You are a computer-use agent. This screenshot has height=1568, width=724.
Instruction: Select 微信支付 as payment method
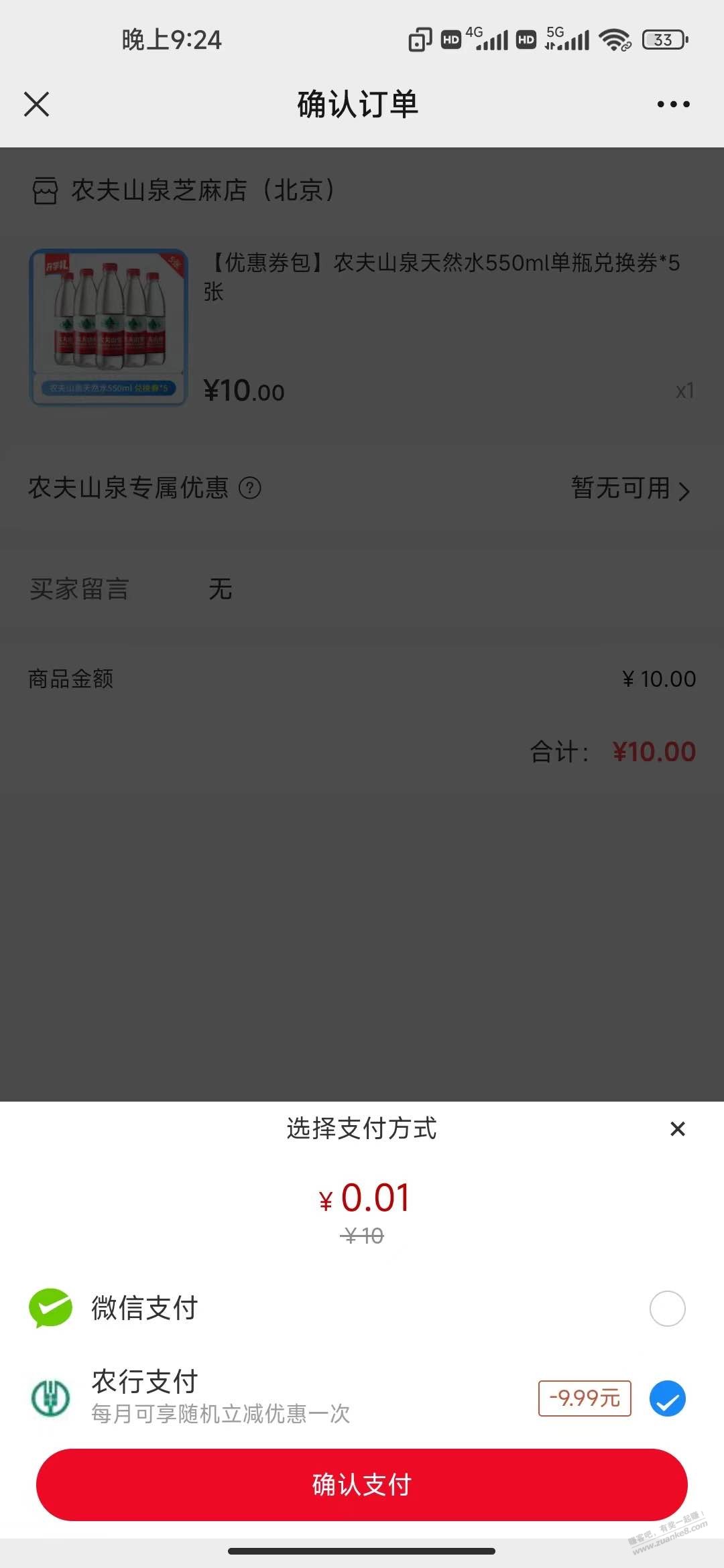pos(667,1309)
